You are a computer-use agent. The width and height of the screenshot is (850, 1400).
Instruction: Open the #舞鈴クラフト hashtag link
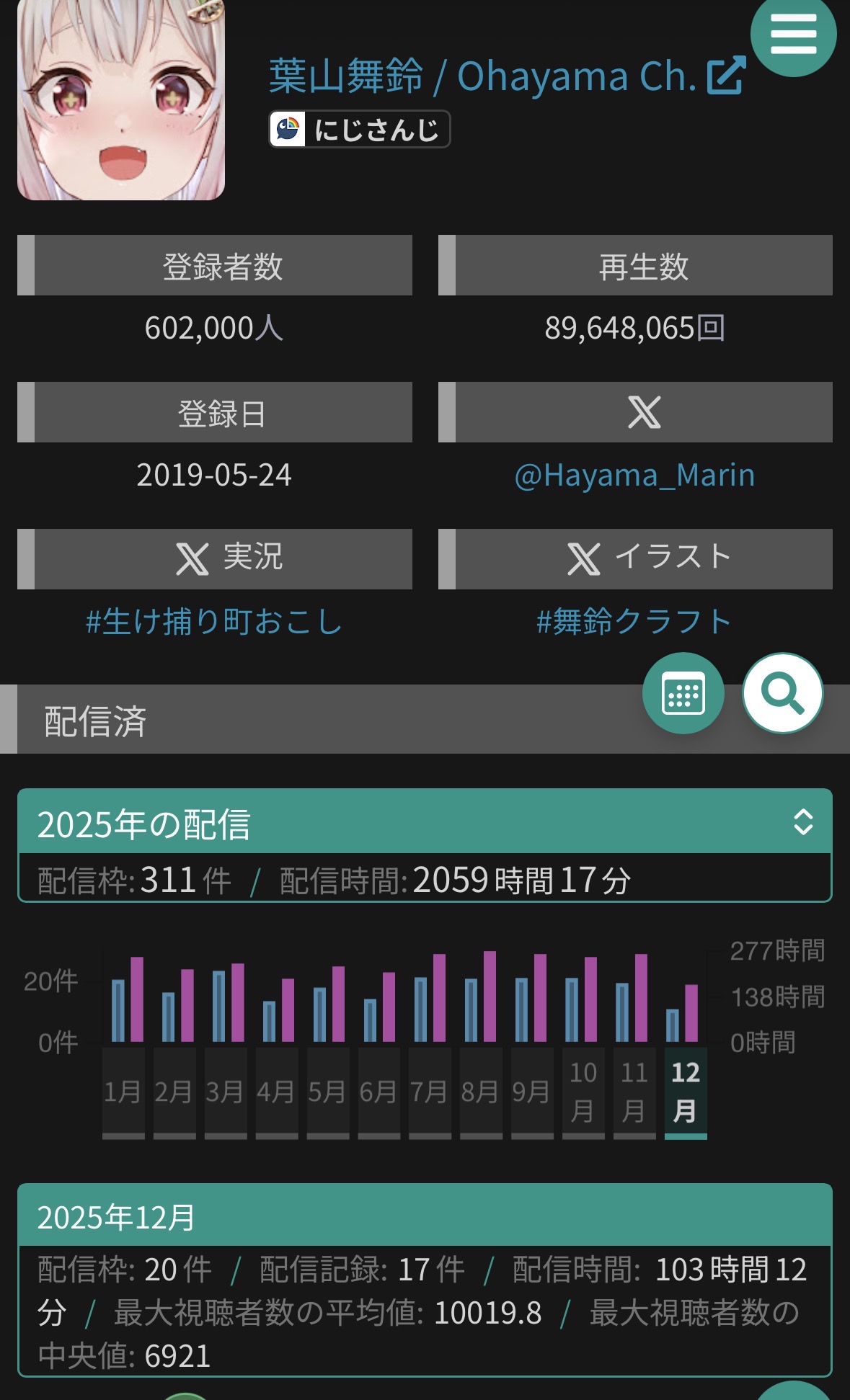point(634,622)
